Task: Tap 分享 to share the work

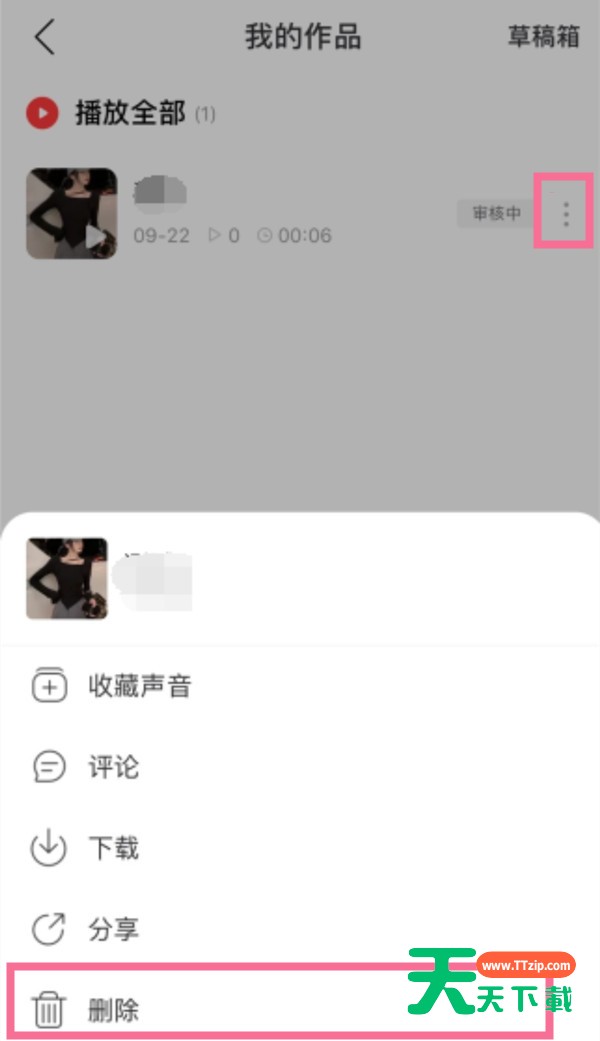Action: click(x=86, y=930)
